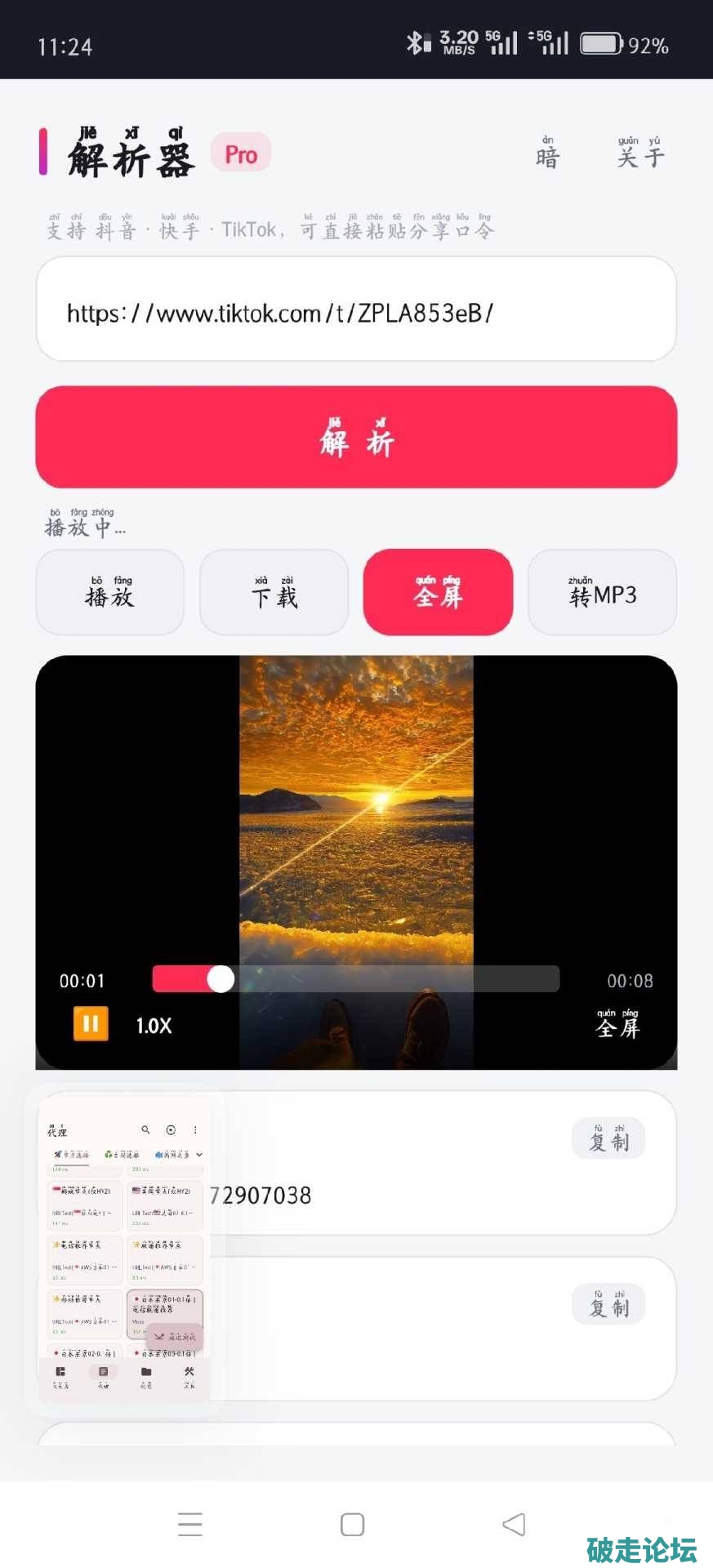Open recent apps from navigation bar
713x1568 pixels.
[x=190, y=1524]
